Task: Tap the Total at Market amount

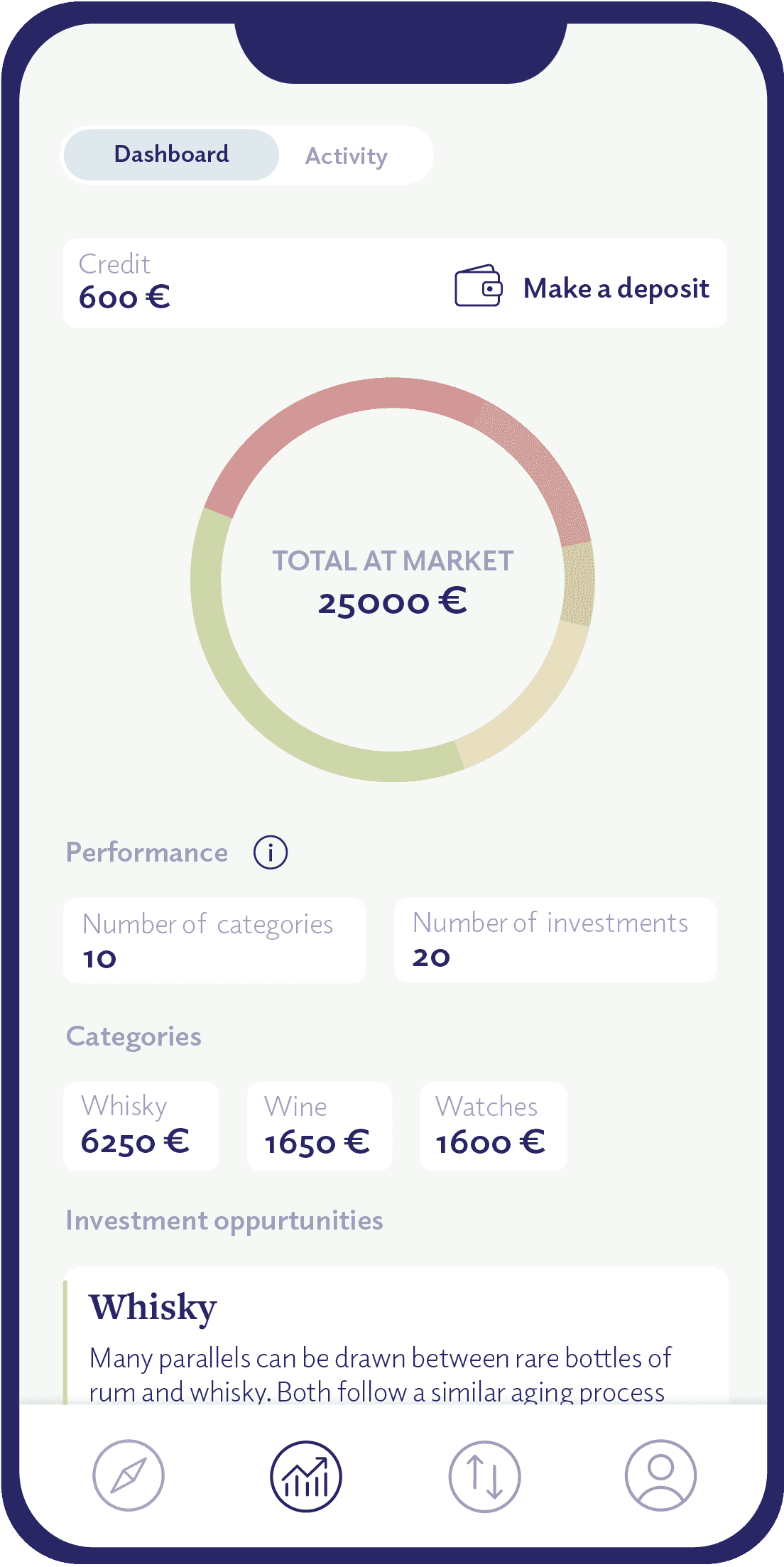Action: [392, 604]
